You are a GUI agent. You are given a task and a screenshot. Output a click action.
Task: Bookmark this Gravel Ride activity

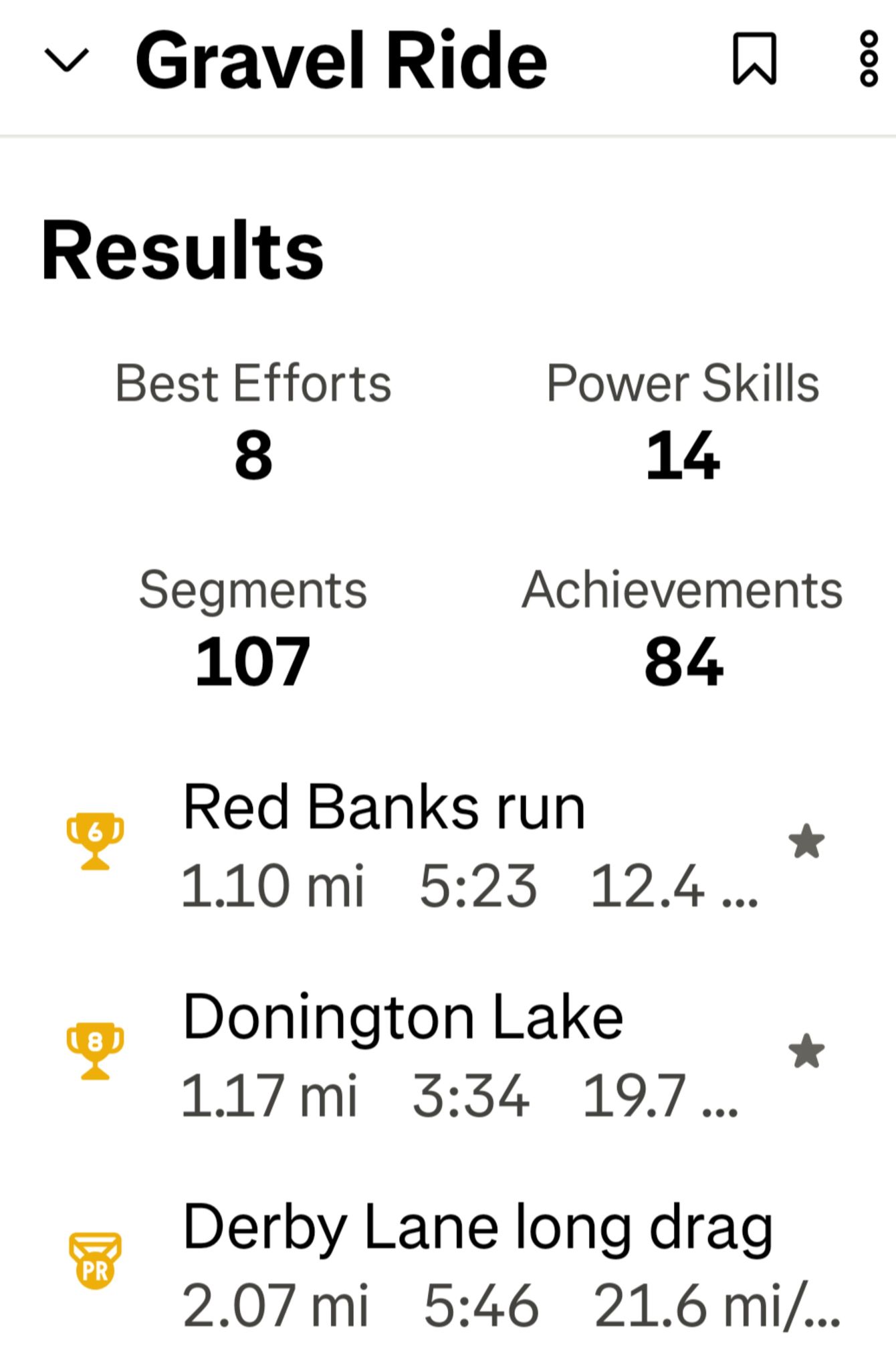pyautogui.click(x=755, y=59)
